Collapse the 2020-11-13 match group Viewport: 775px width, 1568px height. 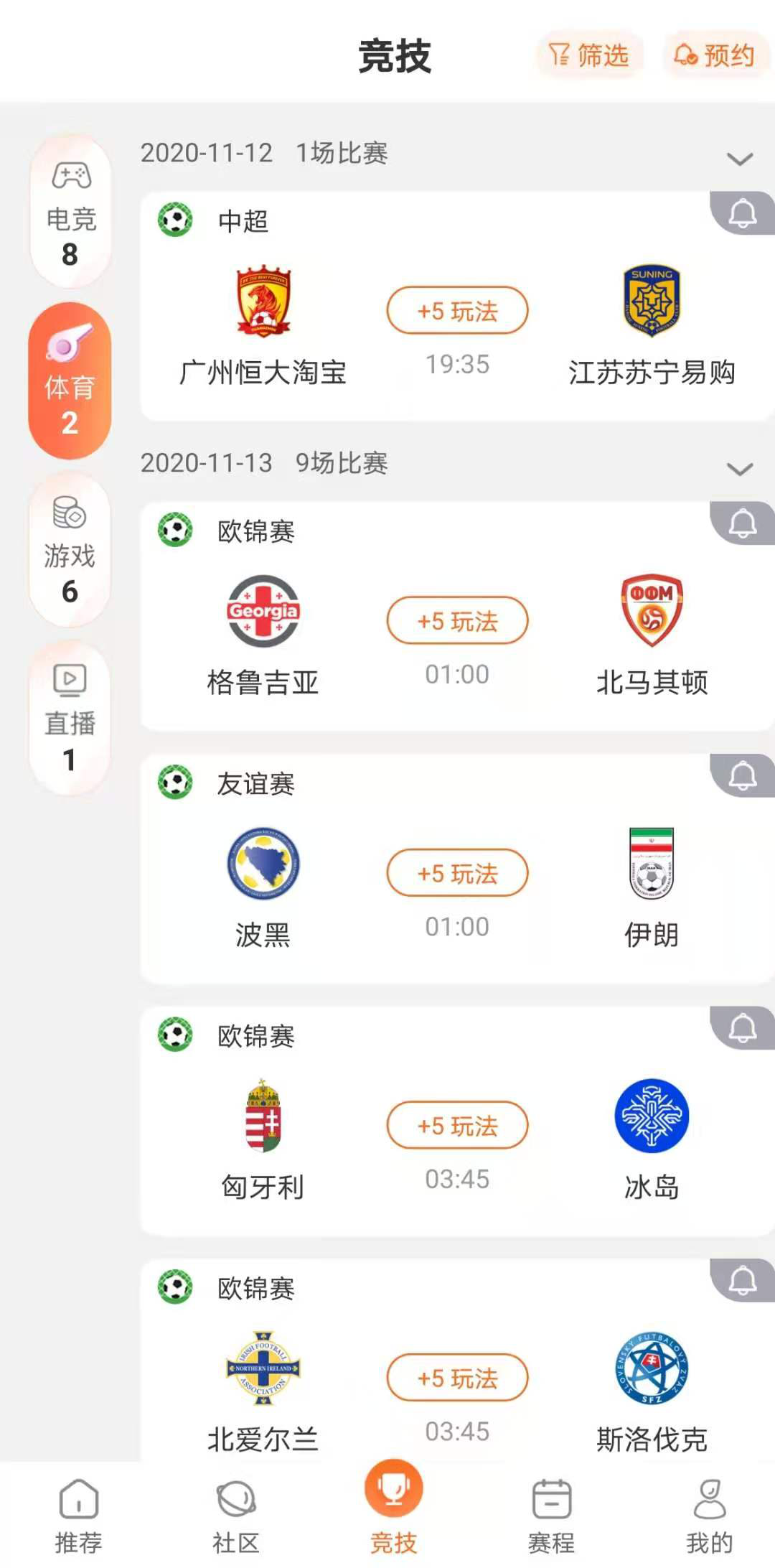pyautogui.click(x=739, y=469)
